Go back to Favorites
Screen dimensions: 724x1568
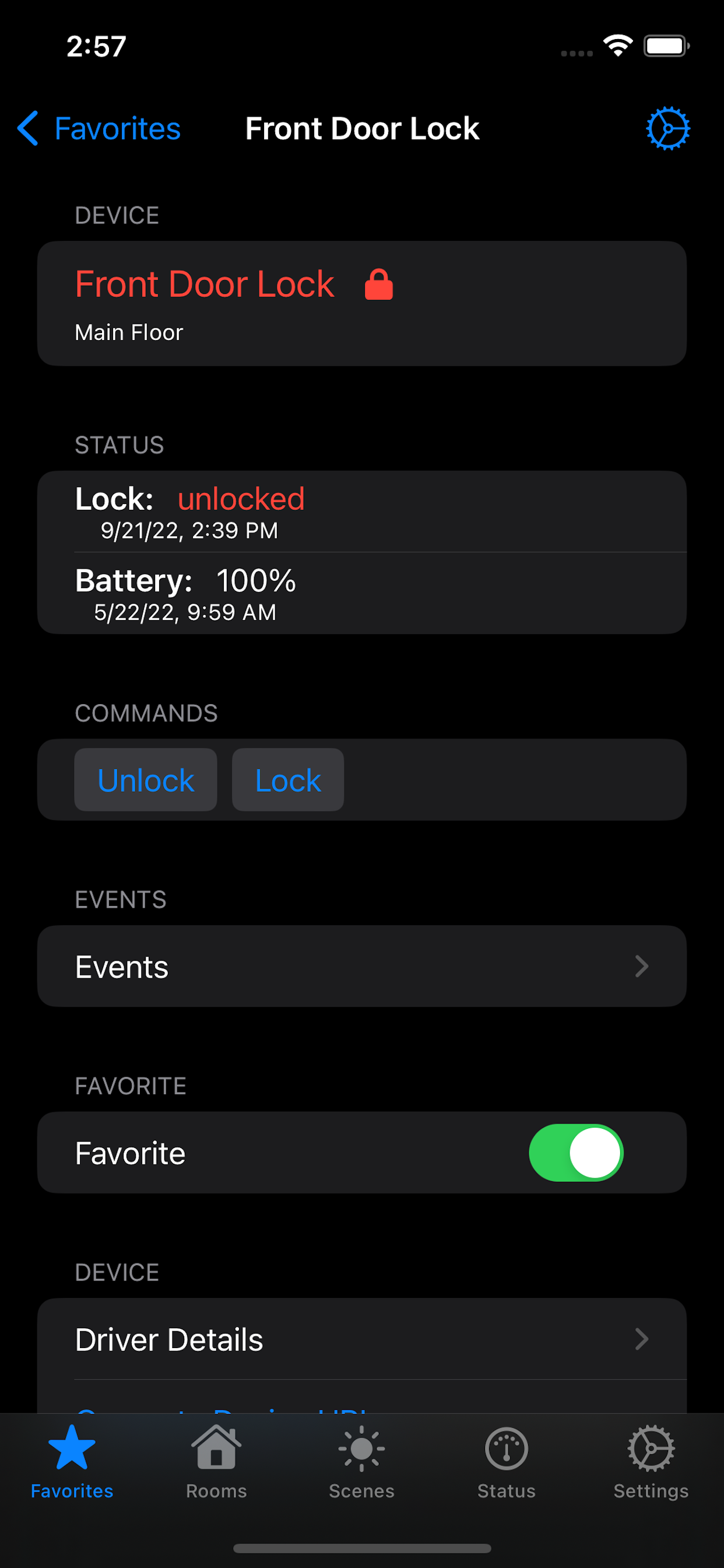pos(99,128)
